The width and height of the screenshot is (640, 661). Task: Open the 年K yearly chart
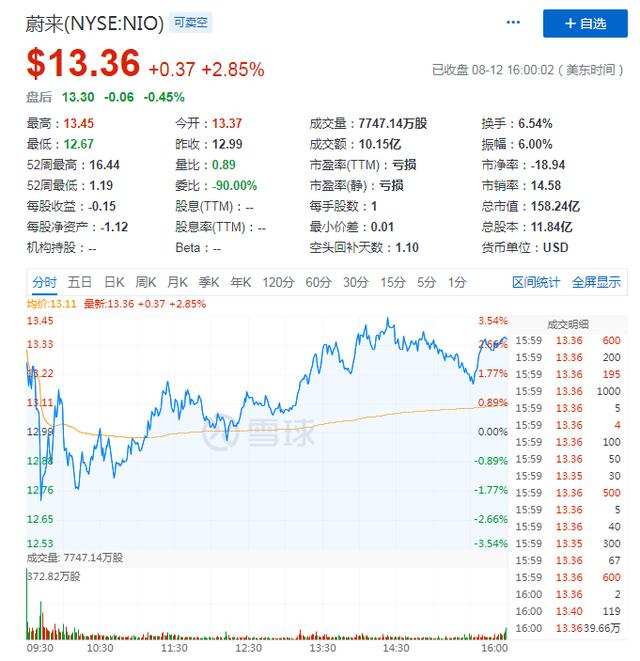[x=241, y=283]
